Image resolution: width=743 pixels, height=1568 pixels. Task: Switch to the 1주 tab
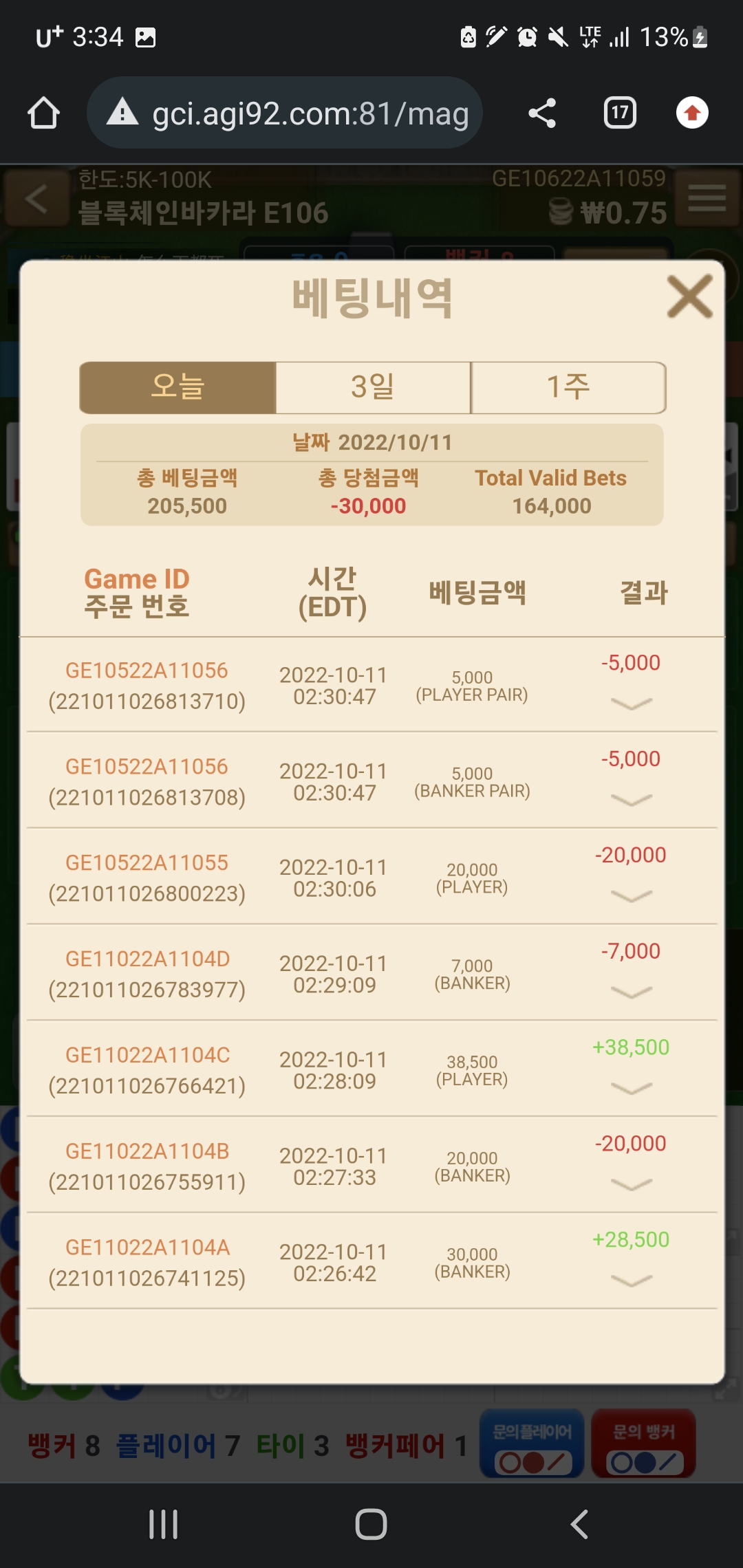568,387
